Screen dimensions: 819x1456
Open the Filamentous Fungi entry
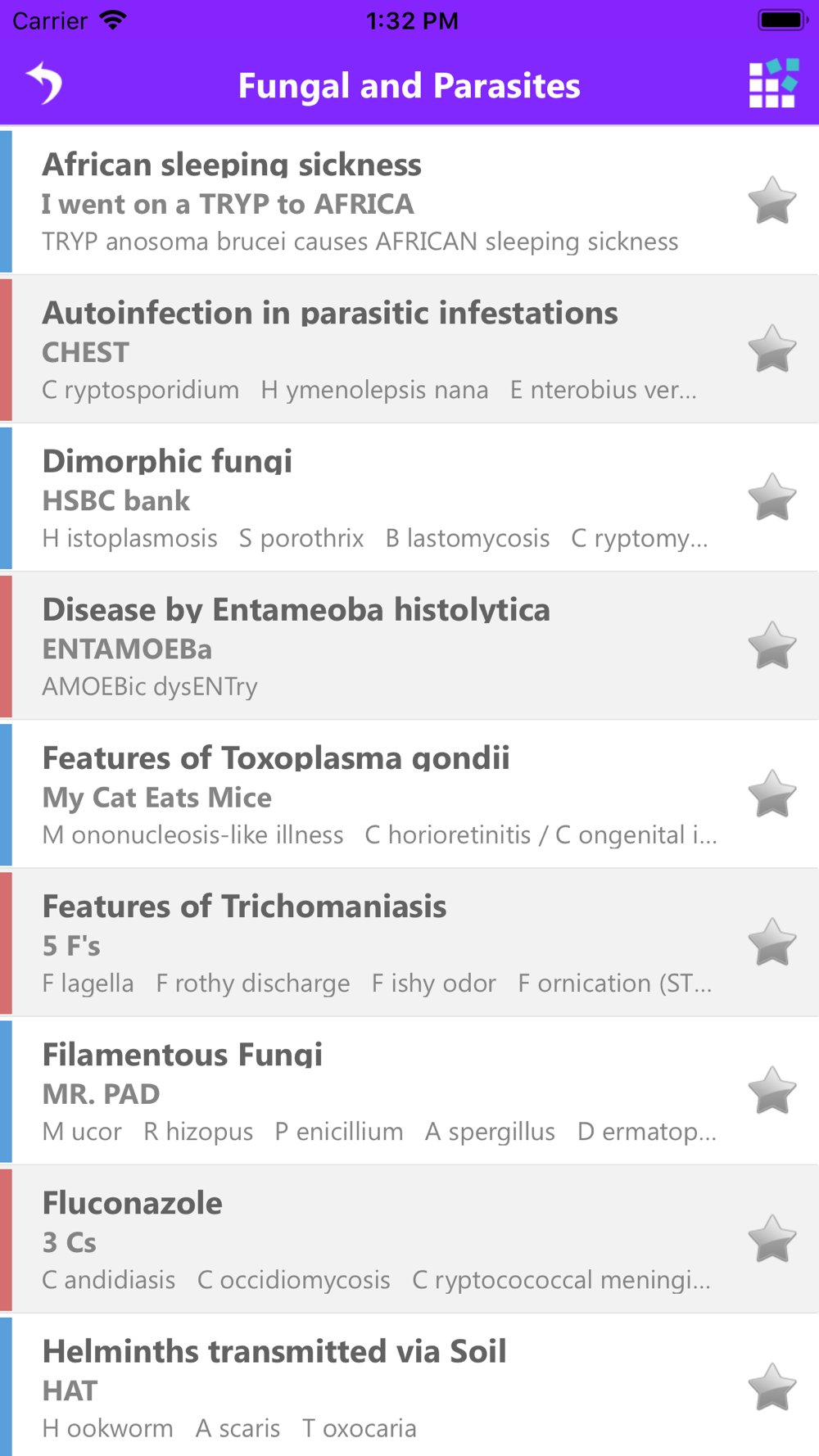[409, 1090]
